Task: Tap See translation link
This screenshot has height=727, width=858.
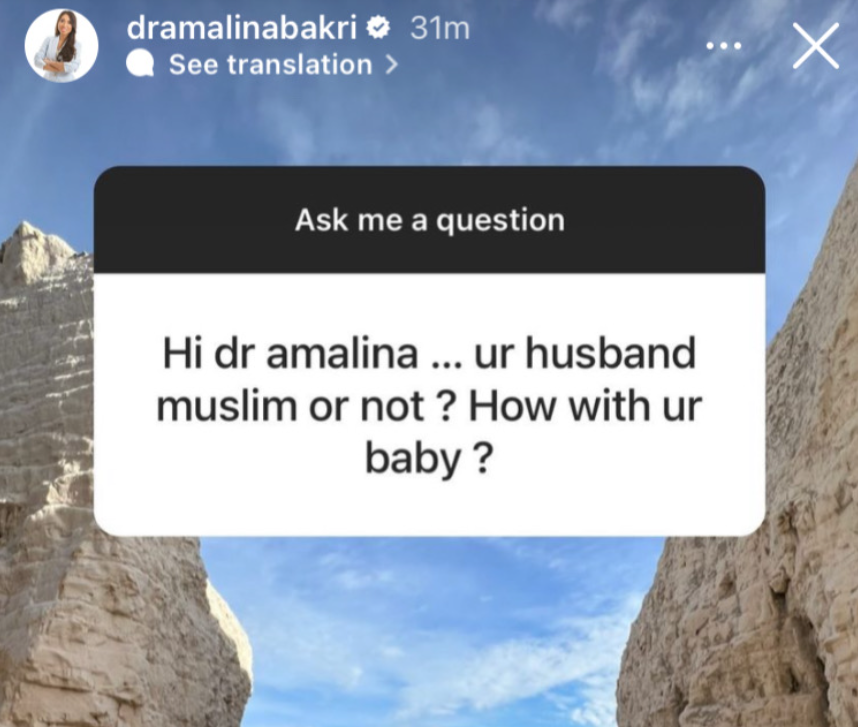Action: point(270,65)
